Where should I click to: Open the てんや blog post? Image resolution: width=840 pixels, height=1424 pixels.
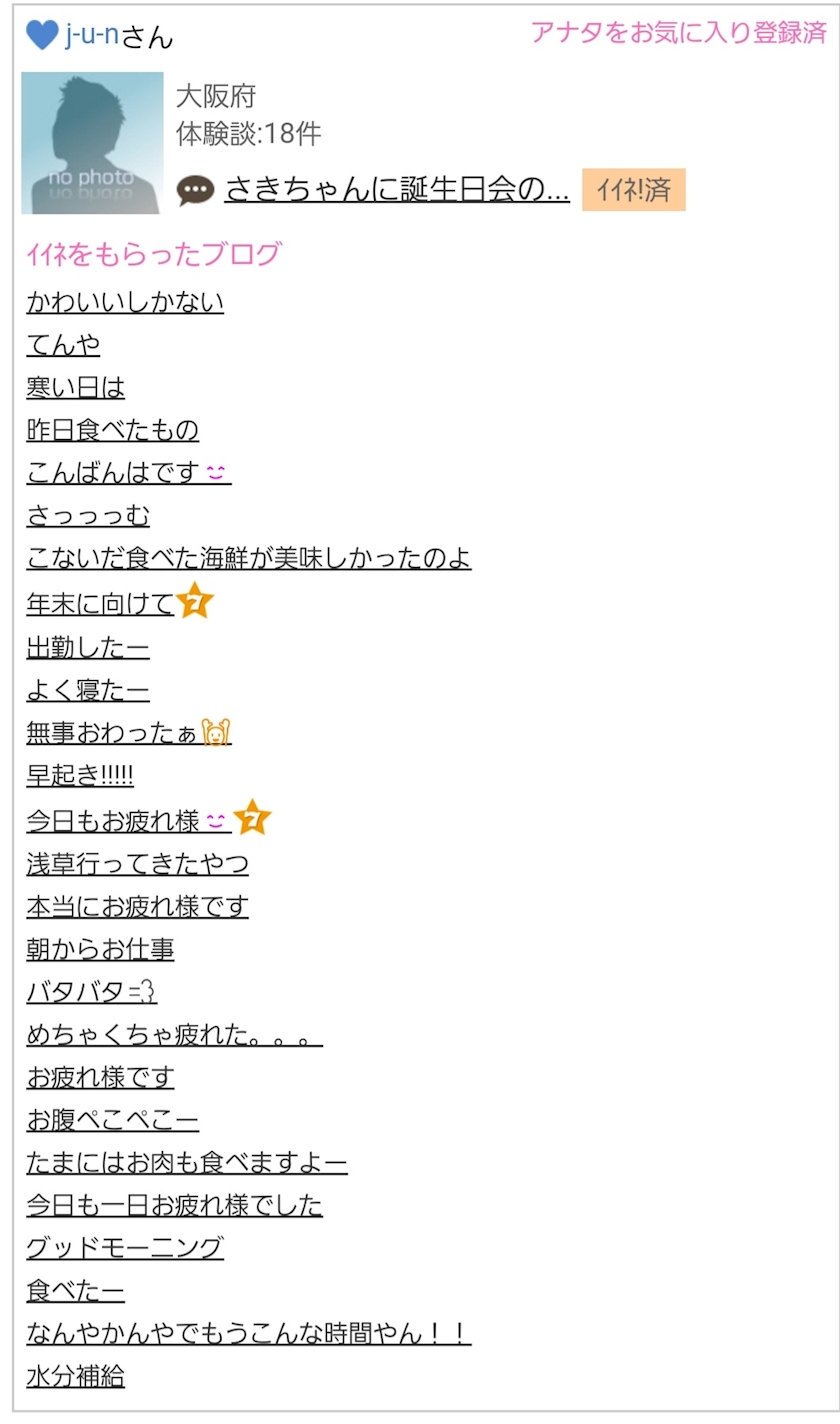(x=63, y=345)
